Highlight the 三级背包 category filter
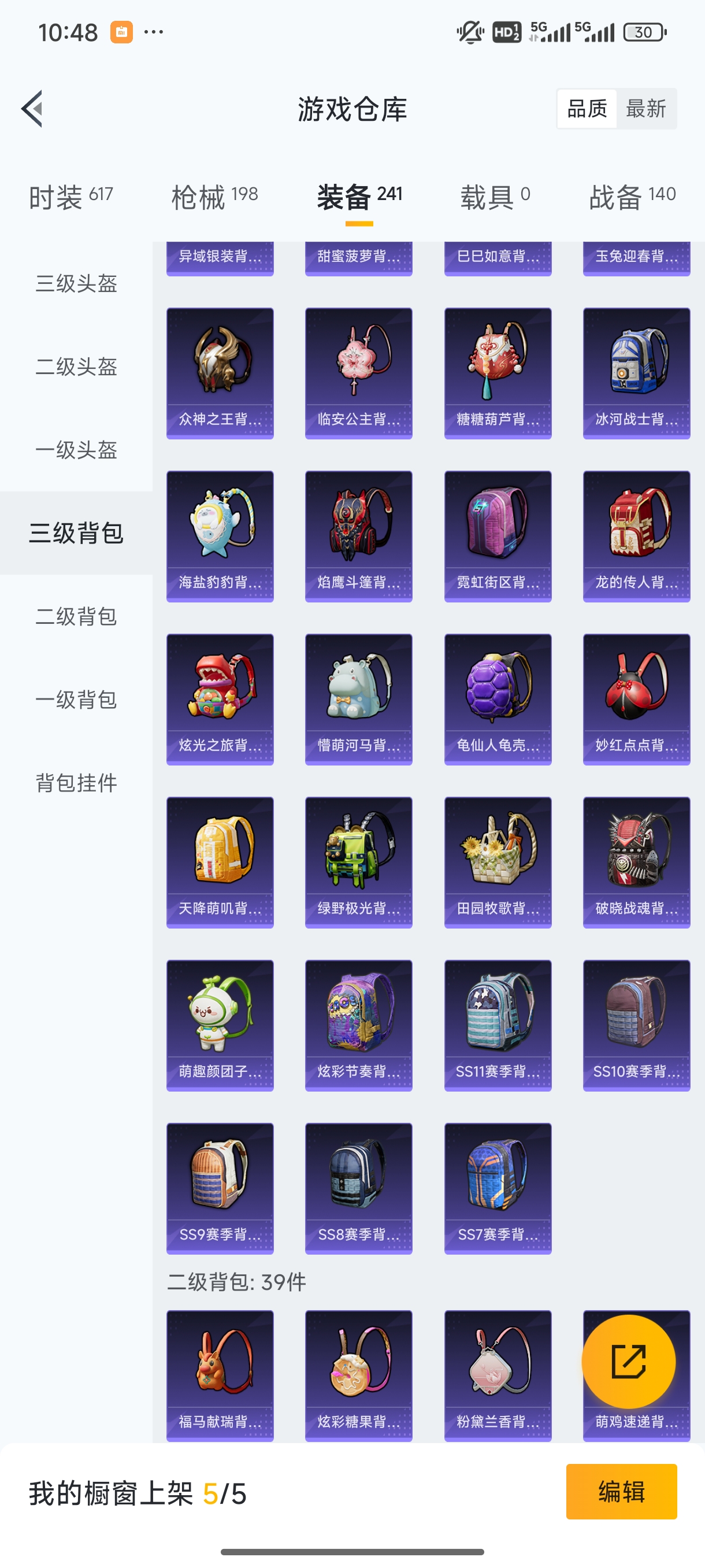This screenshot has width=705, height=1568. pos(76,531)
